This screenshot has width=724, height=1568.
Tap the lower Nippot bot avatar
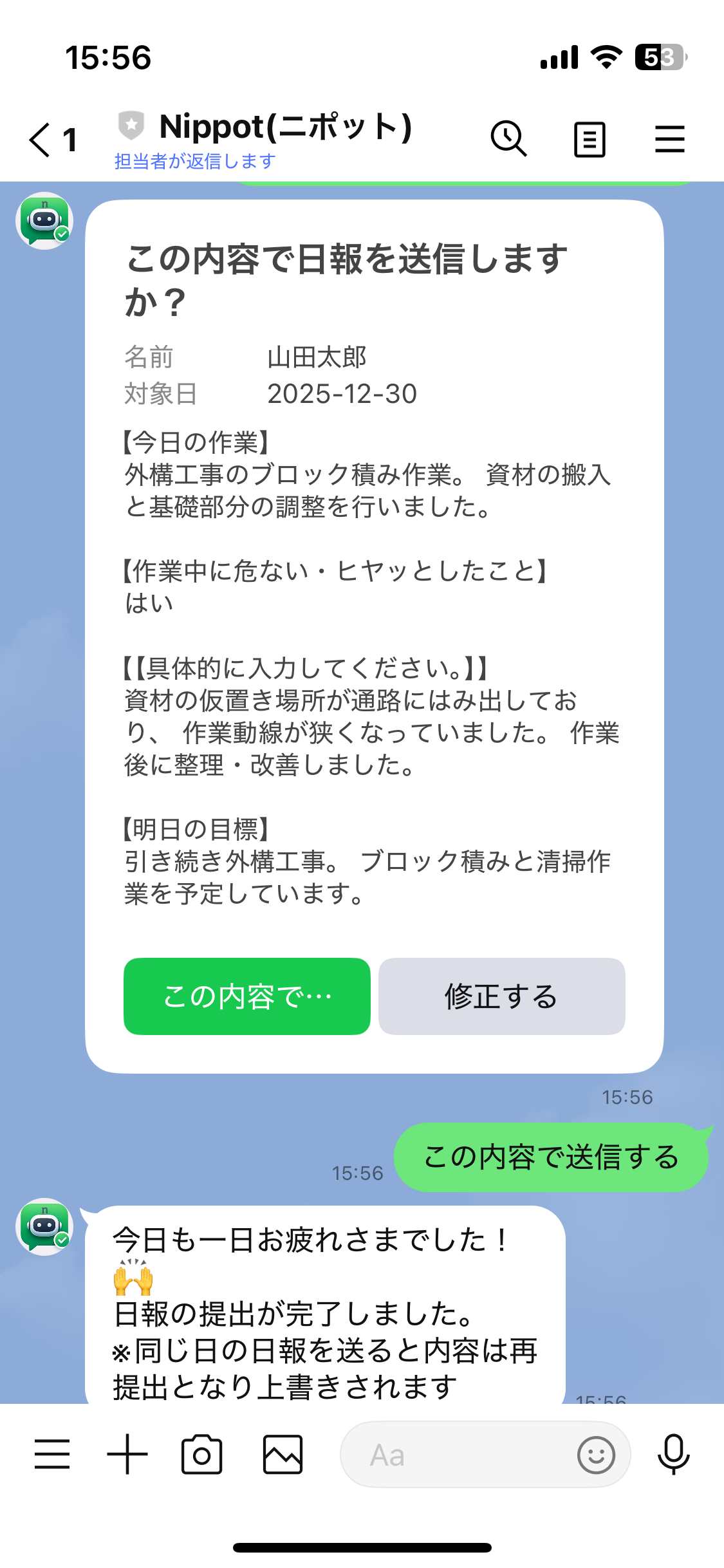[43, 1226]
